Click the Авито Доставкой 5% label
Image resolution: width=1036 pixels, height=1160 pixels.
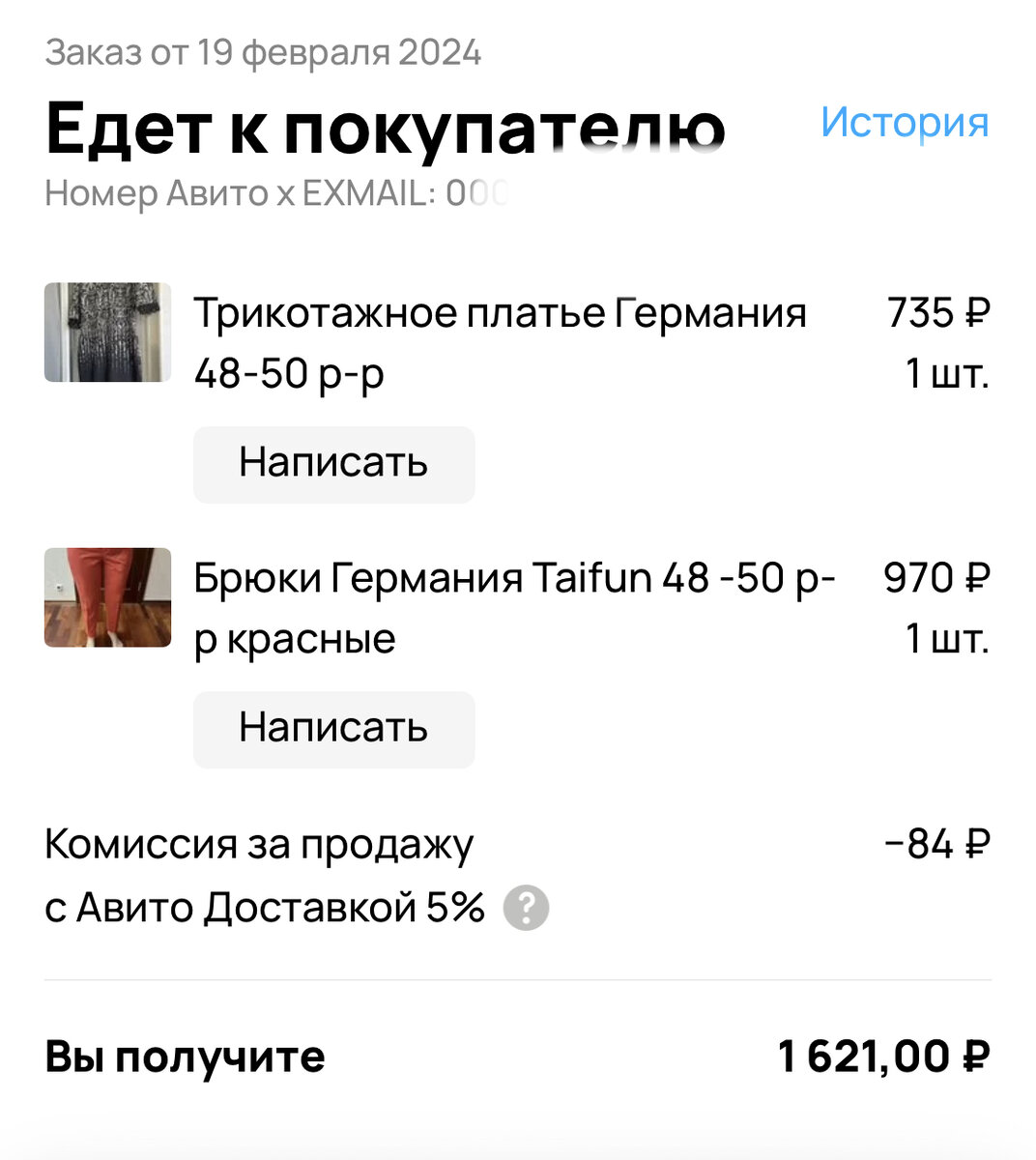tap(266, 907)
